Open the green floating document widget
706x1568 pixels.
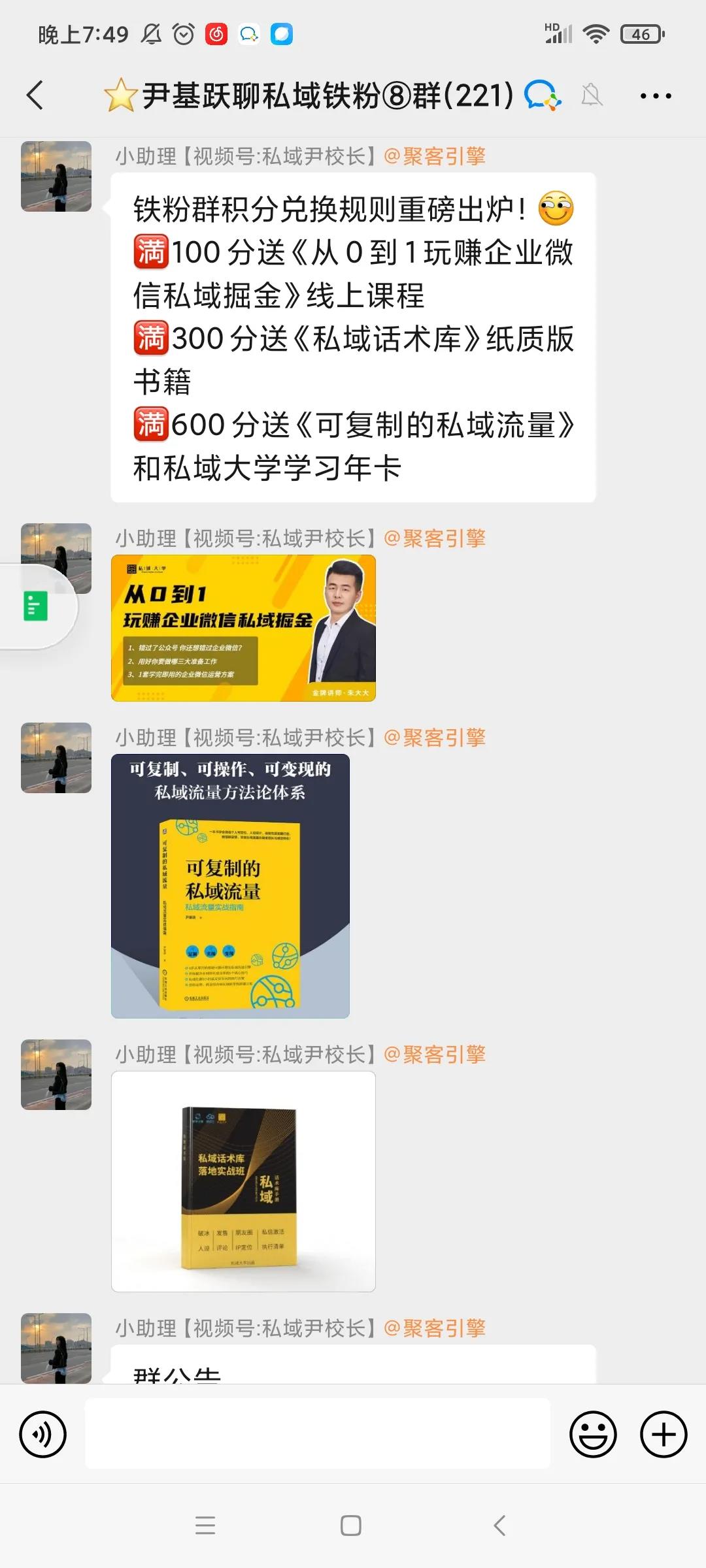coord(36,606)
